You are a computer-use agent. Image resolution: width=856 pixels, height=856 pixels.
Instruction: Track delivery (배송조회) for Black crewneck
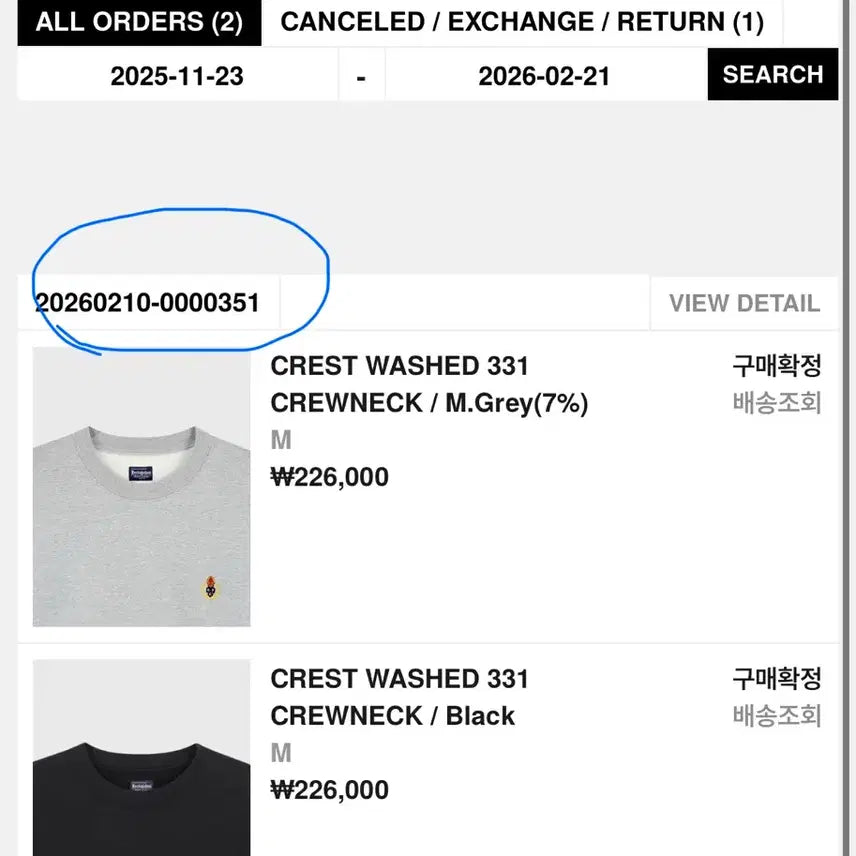(x=777, y=716)
